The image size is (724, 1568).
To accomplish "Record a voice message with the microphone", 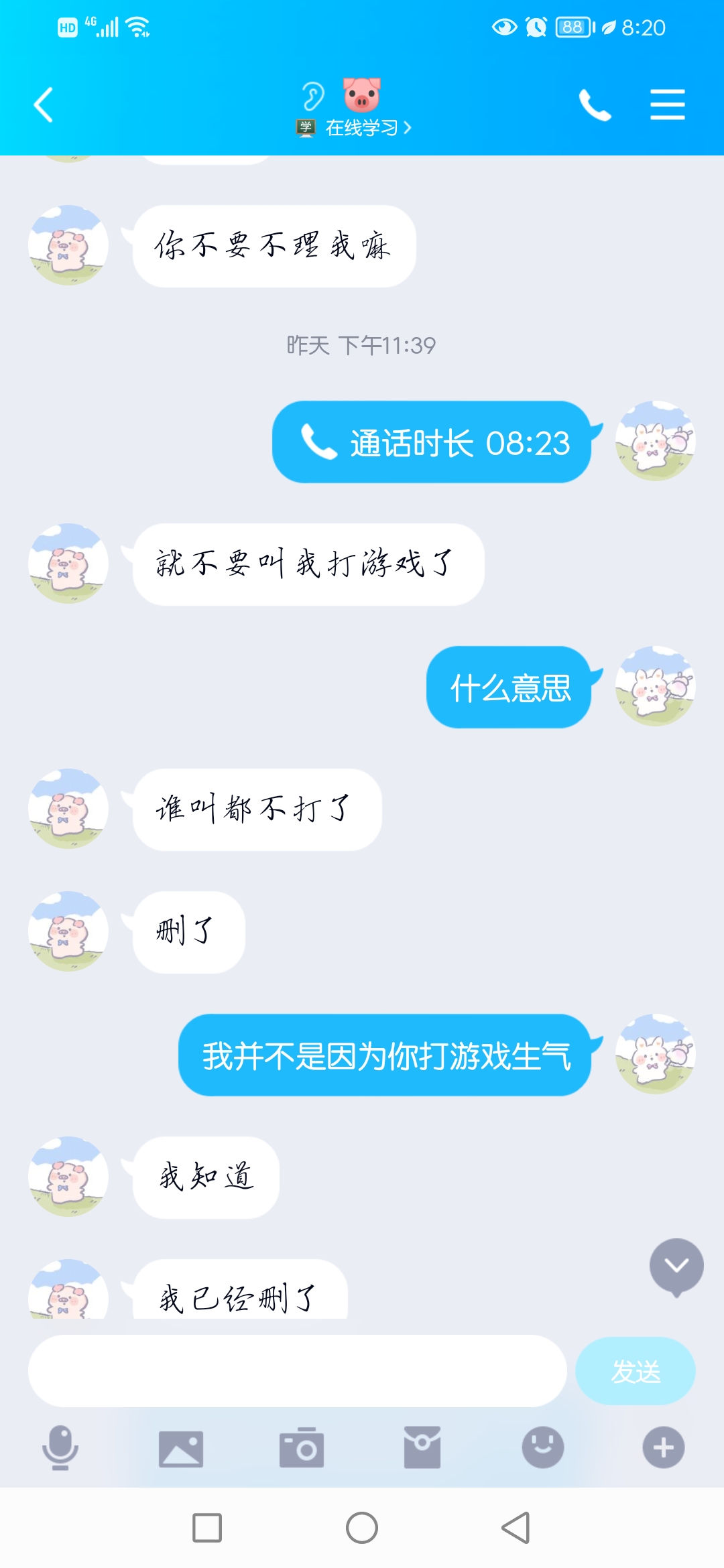I will pos(60,1447).
